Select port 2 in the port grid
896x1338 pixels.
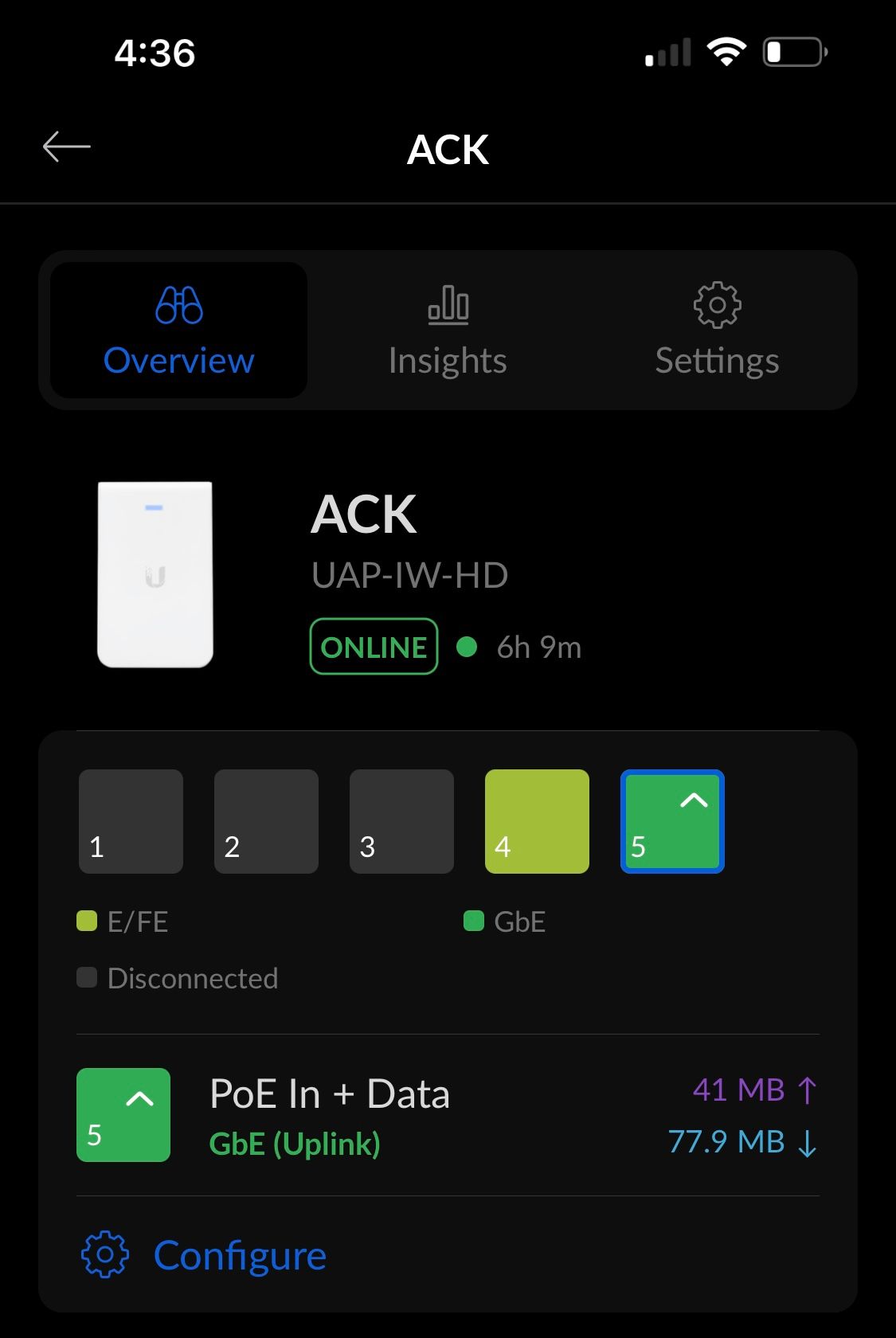click(x=266, y=821)
